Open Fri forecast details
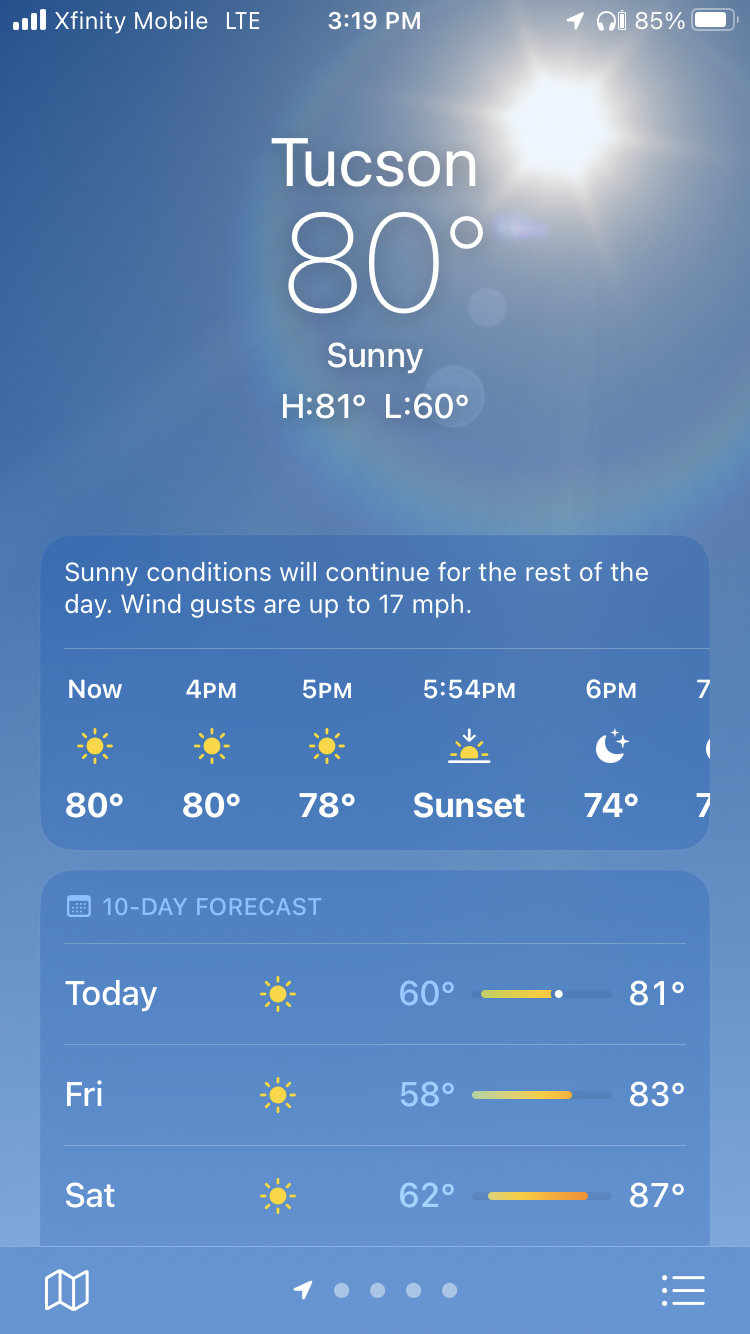The image size is (750, 1334). click(375, 1095)
